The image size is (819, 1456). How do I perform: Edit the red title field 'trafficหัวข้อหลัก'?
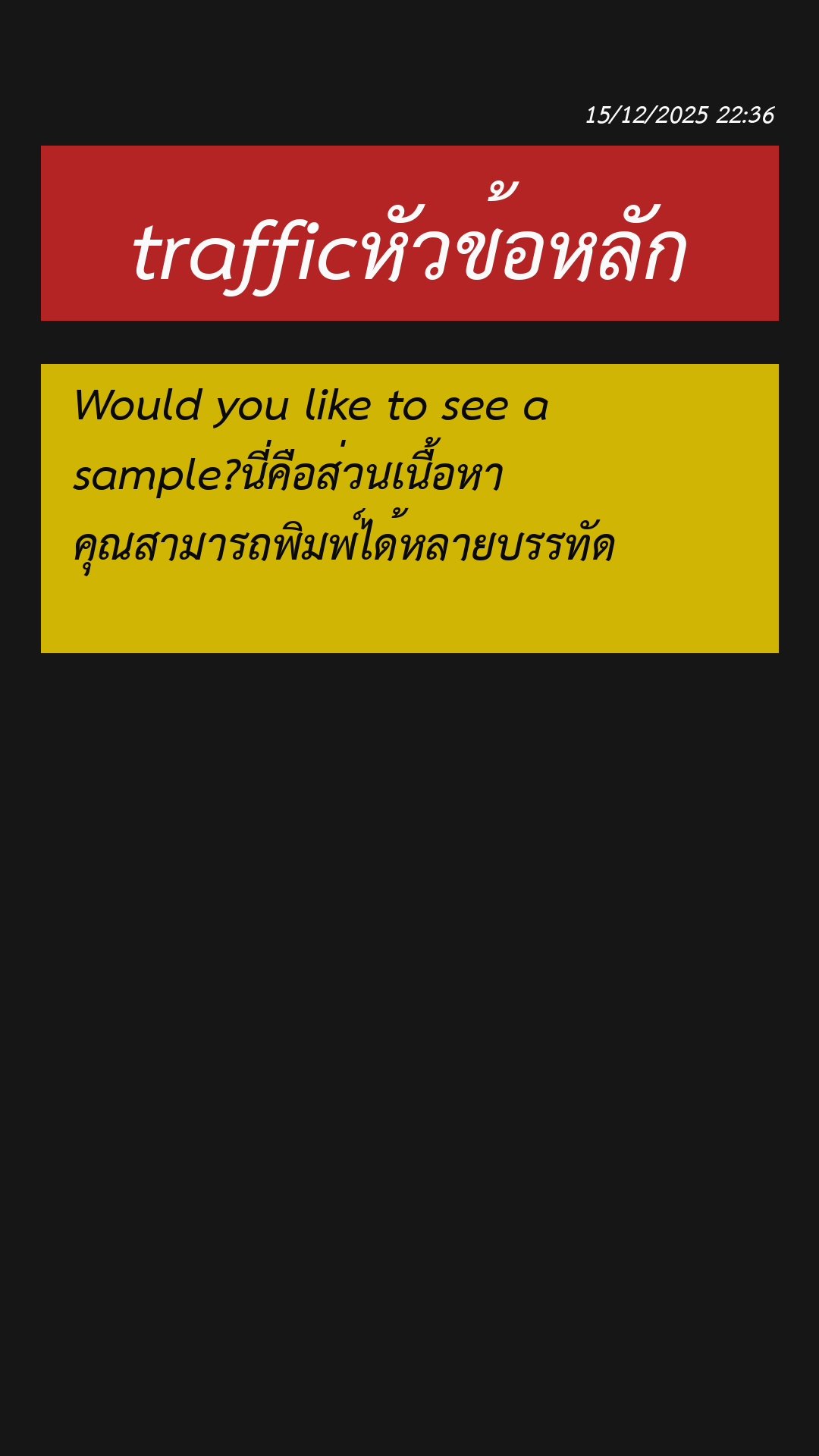tap(409, 234)
